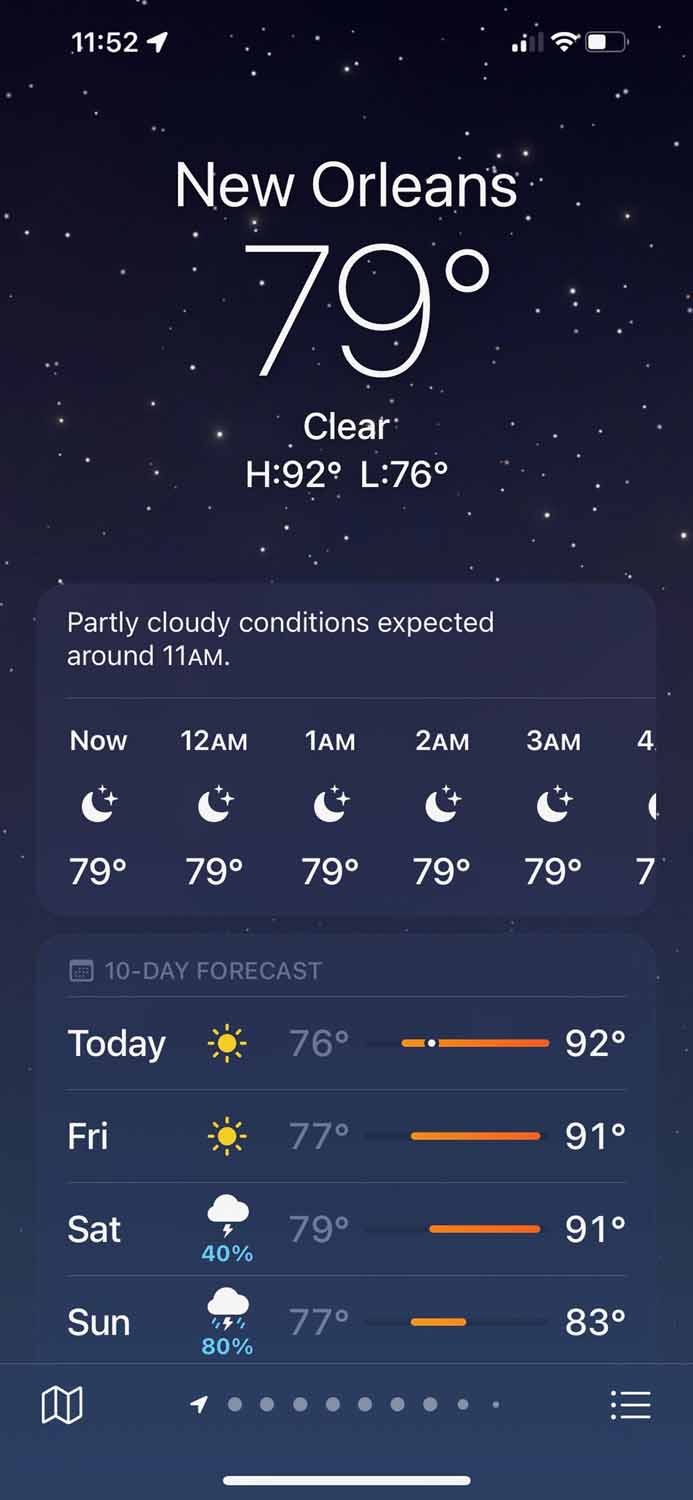Open the weather map
The width and height of the screenshot is (693, 1500).
click(x=62, y=1405)
